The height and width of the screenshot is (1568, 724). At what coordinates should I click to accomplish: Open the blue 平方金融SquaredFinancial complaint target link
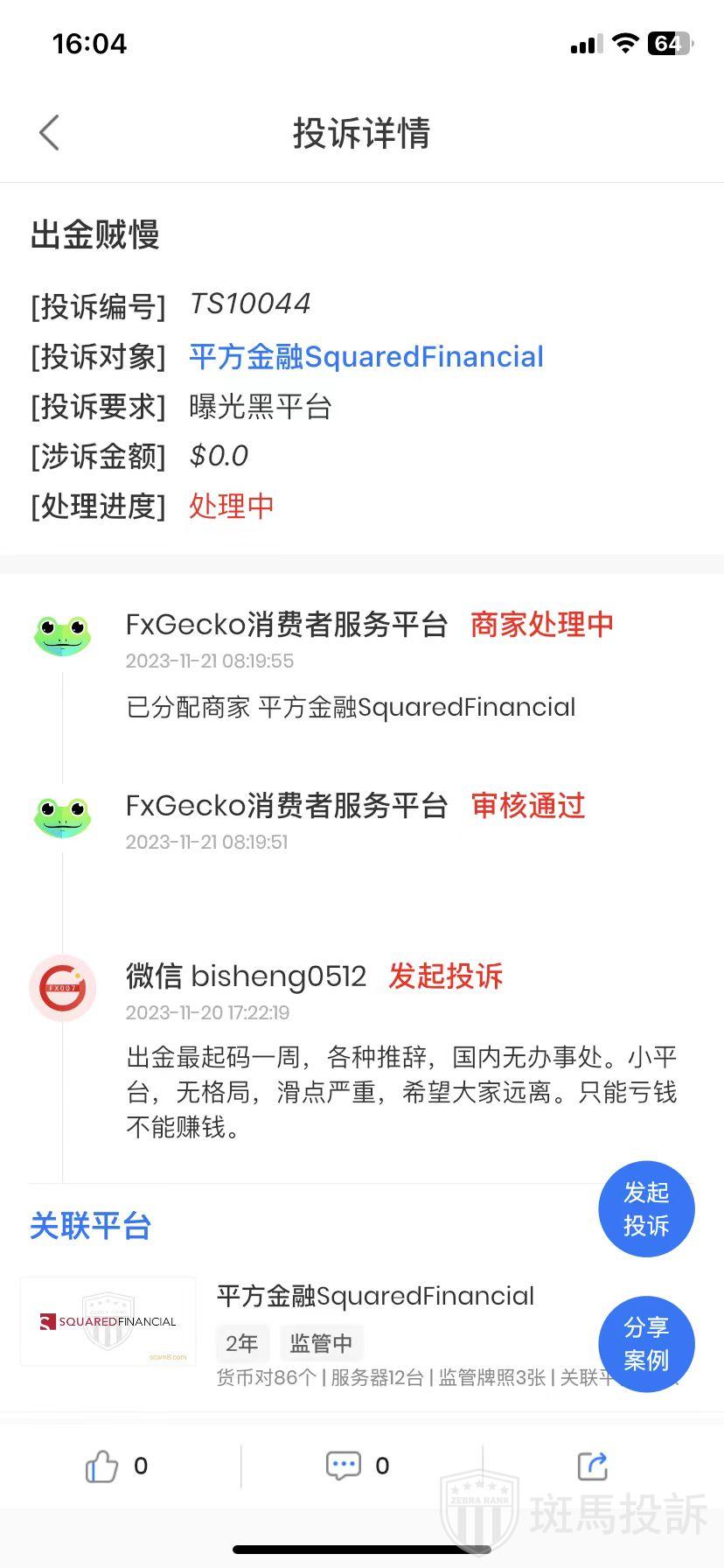366,357
